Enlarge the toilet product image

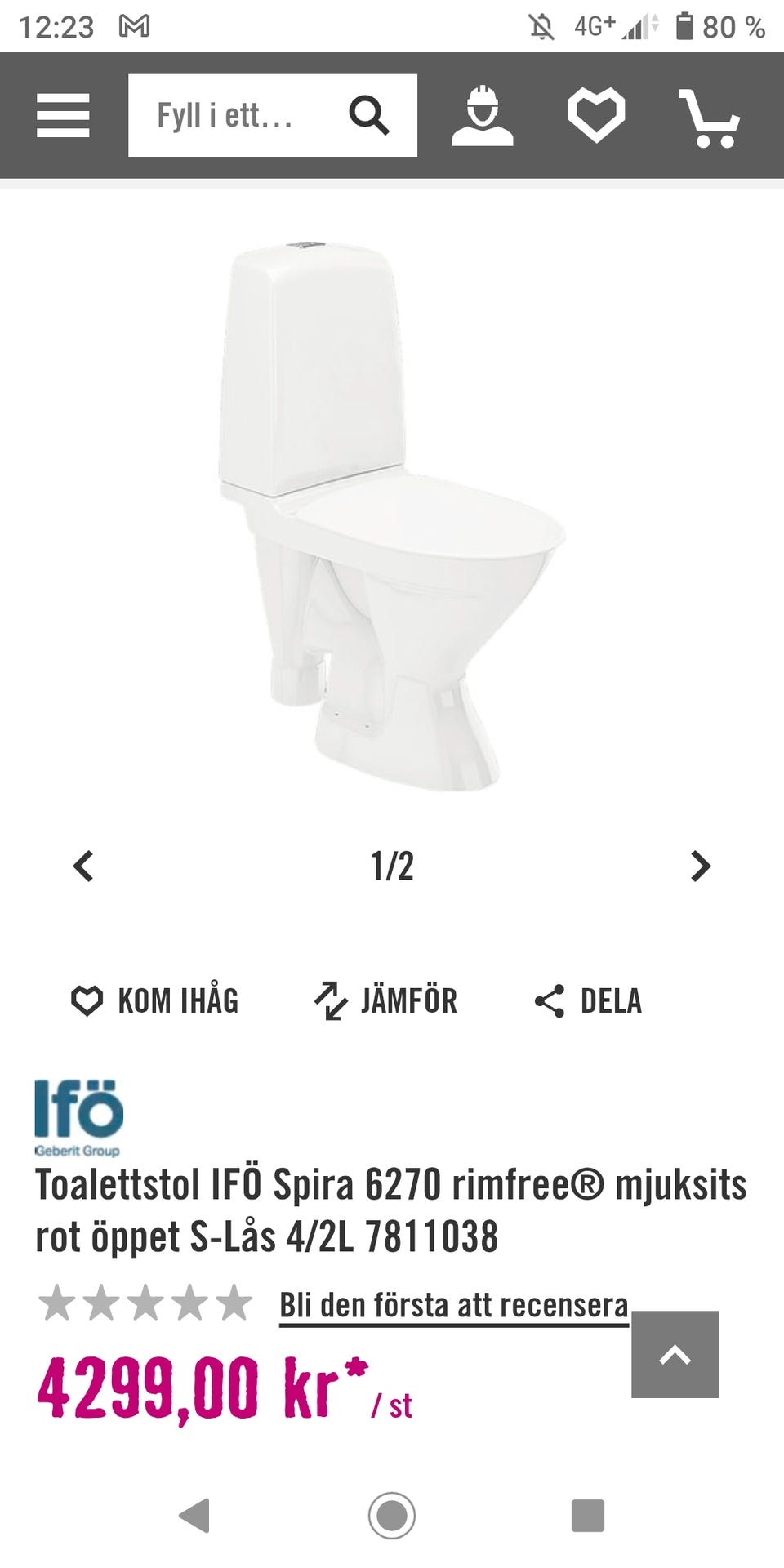click(392, 514)
